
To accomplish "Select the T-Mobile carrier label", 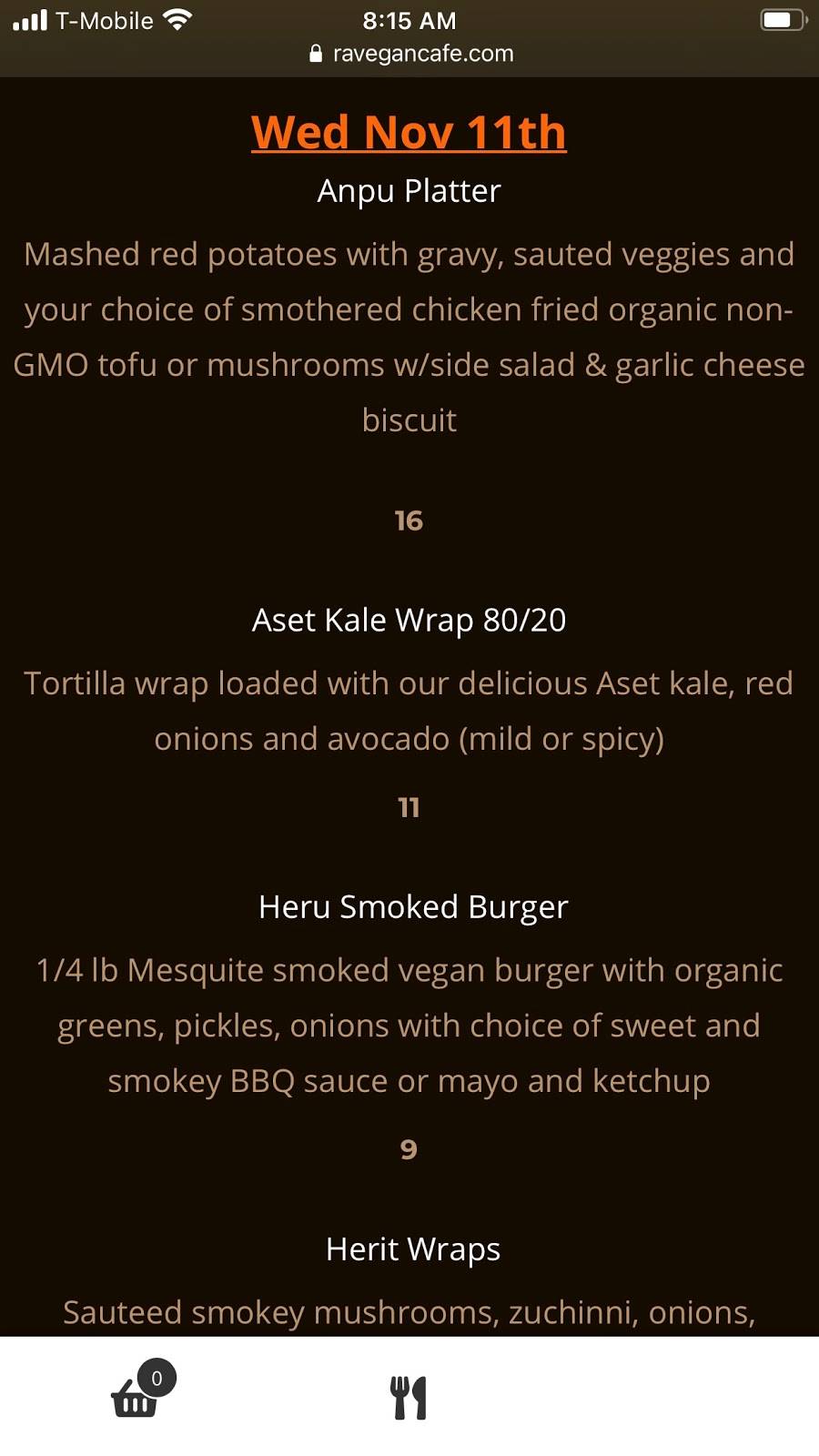I will coord(103,20).
